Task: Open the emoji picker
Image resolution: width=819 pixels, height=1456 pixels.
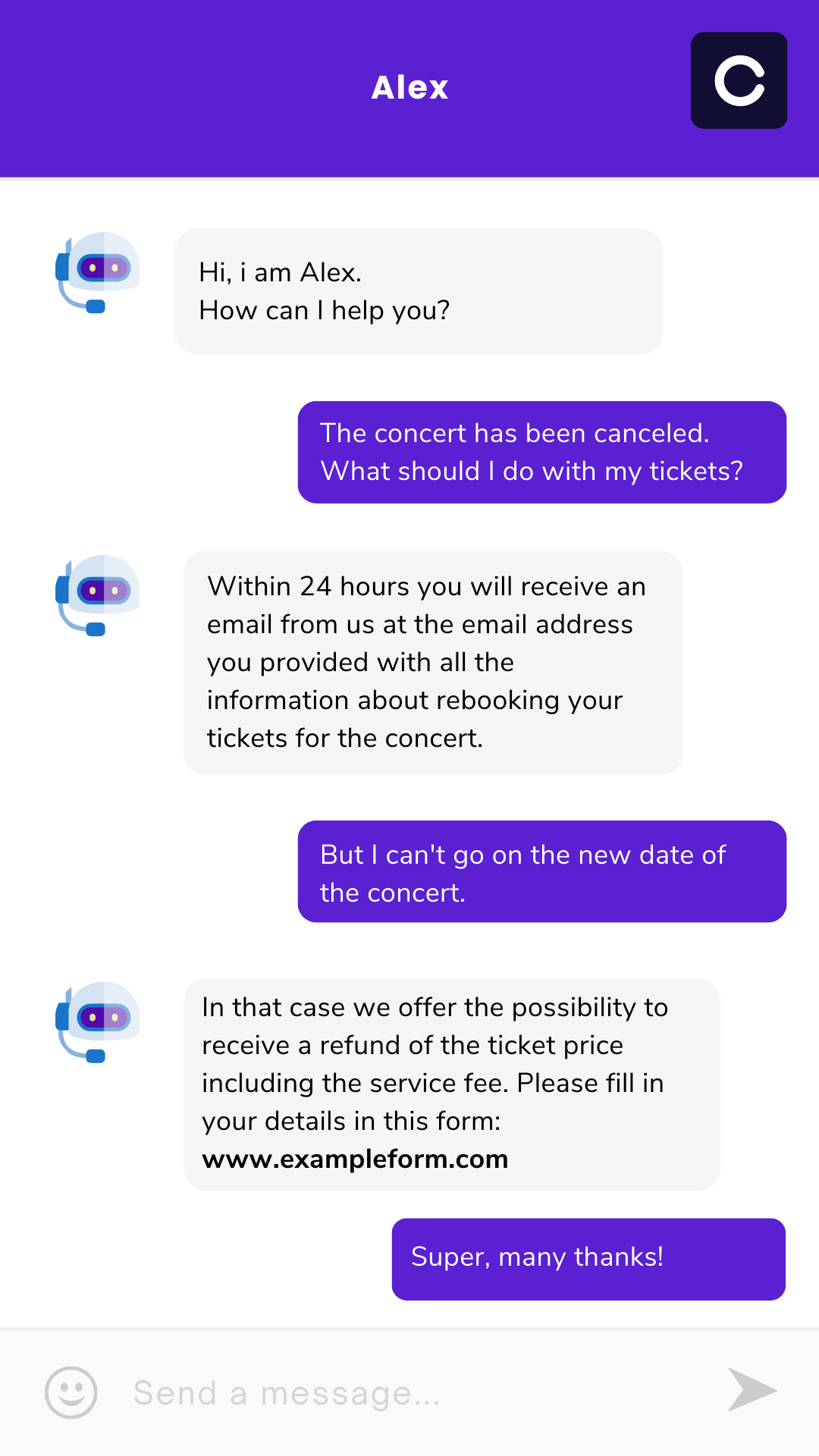Action: [x=71, y=1392]
